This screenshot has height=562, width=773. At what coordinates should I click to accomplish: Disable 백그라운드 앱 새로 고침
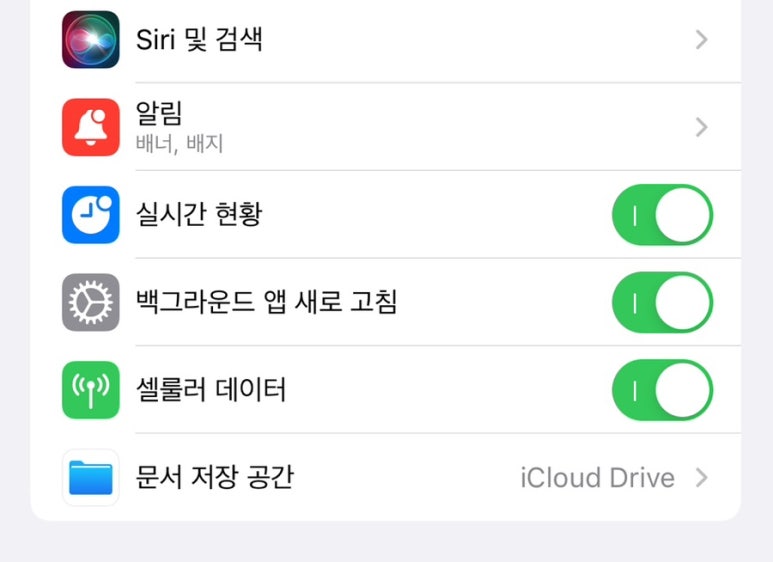coord(662,302)
